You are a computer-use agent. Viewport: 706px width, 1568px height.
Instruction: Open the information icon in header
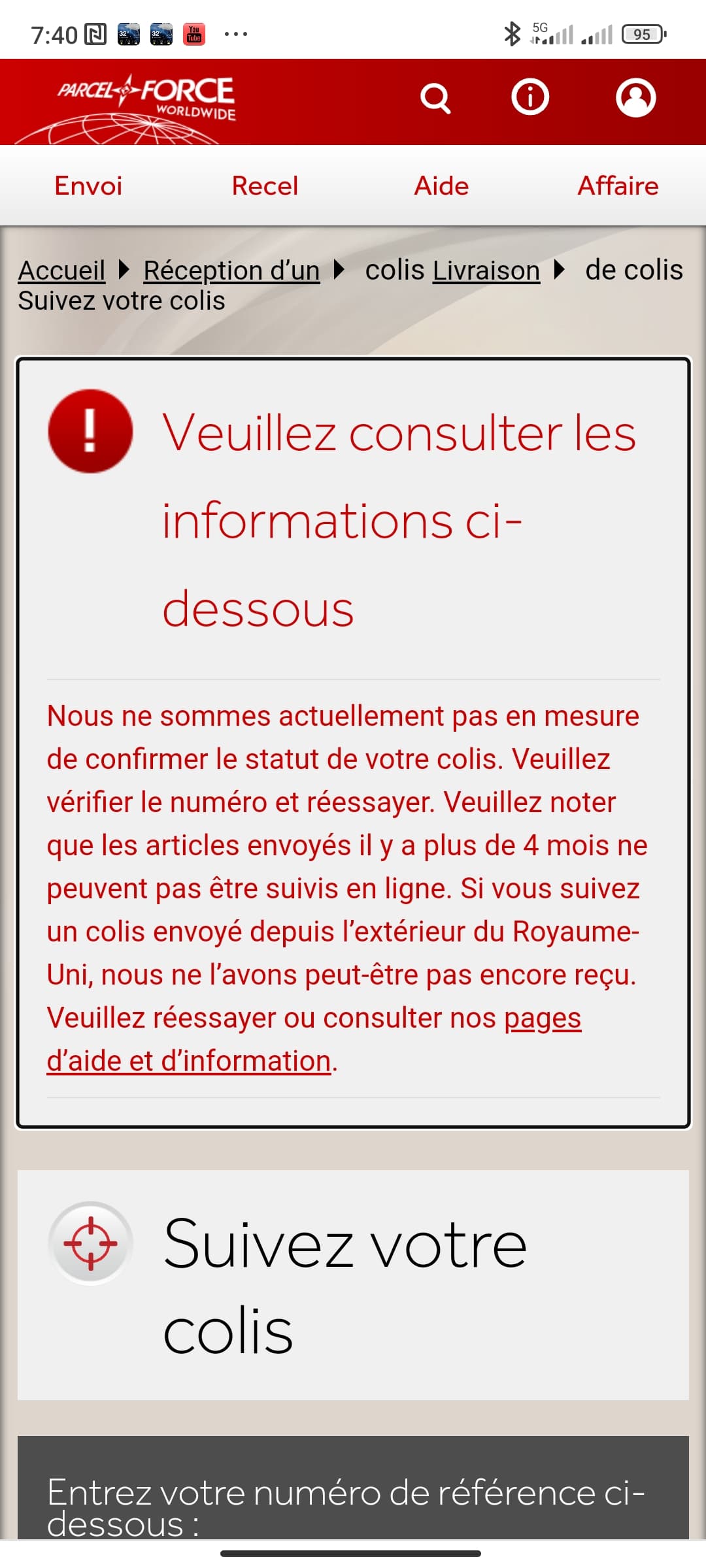click(529, 97)
